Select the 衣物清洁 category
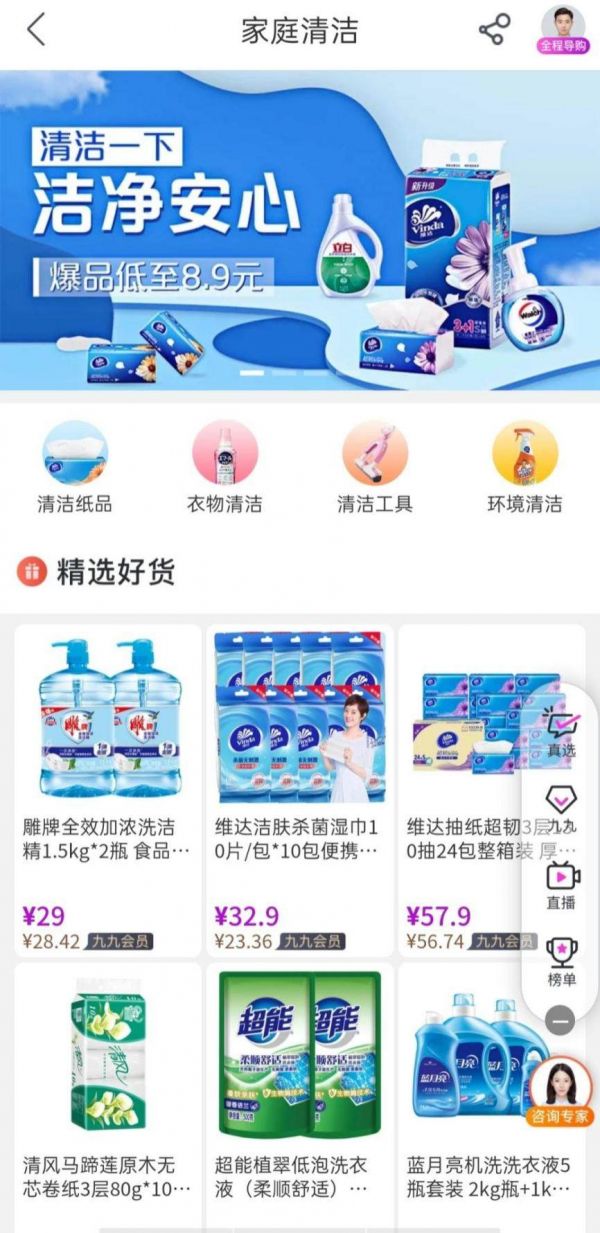 (x=224, y=467)
